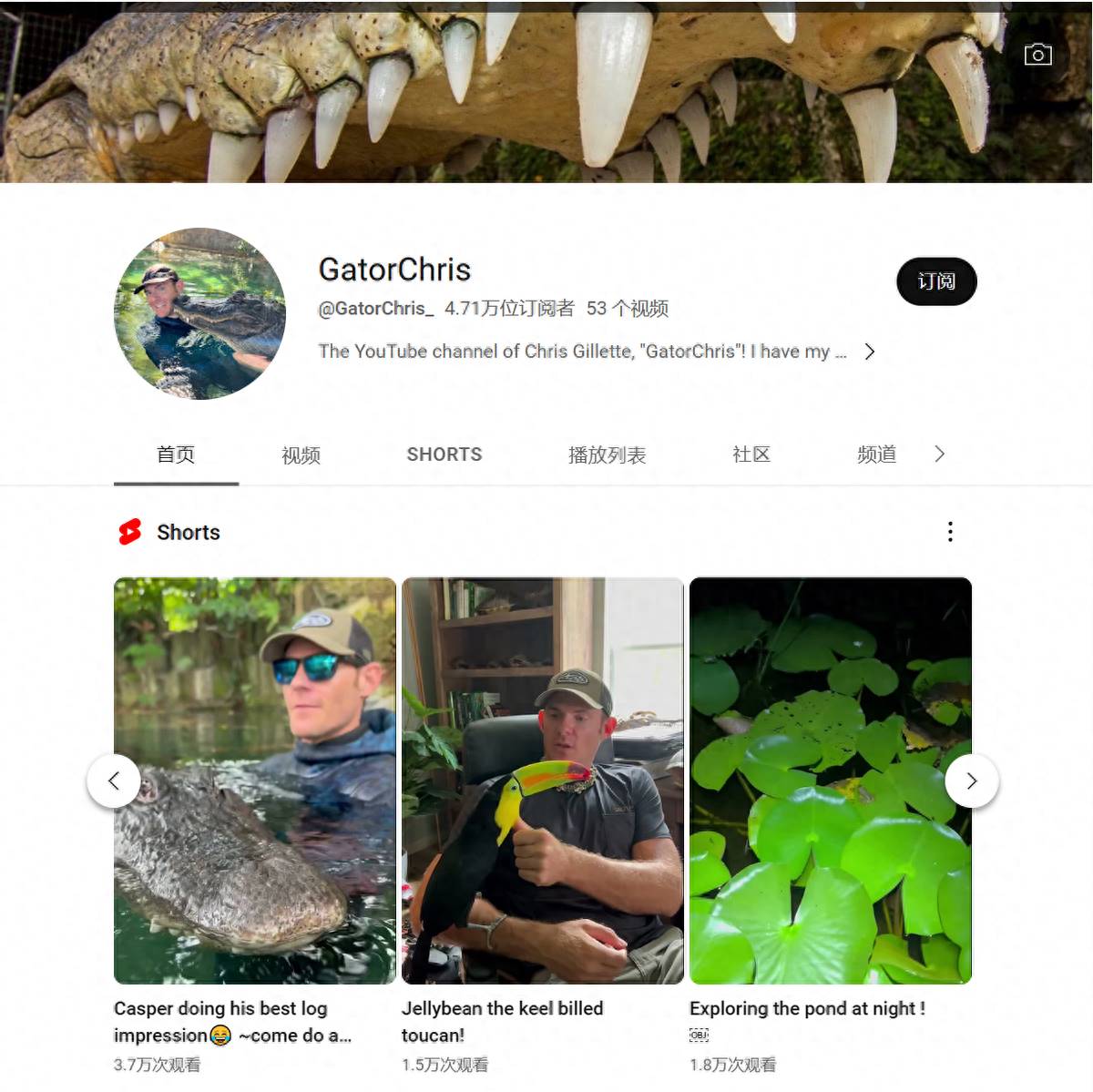Select the 首页 tab
Screen dimensions: 1093x1092
[176, 454]
